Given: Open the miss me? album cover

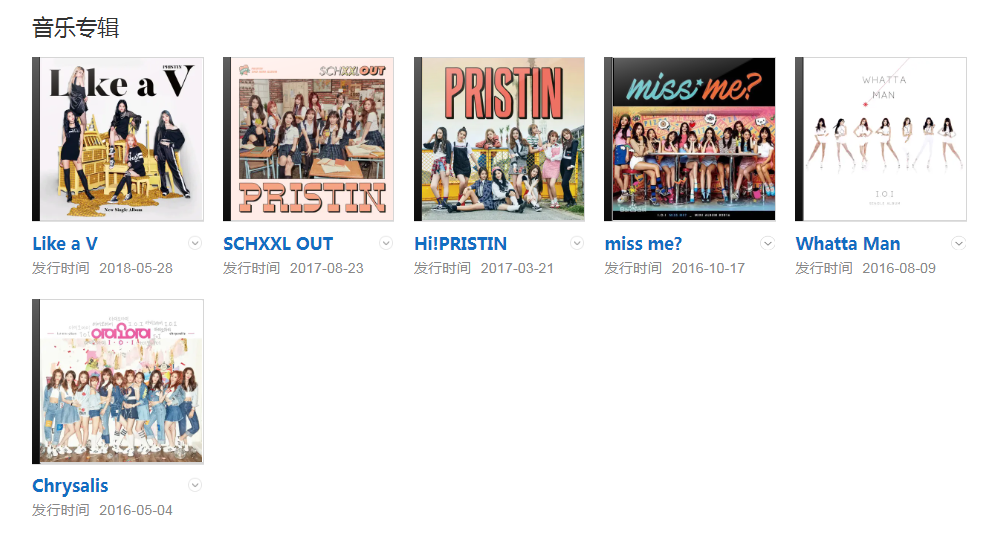Looking at the screenshot, I should click(x=690, y=139).
